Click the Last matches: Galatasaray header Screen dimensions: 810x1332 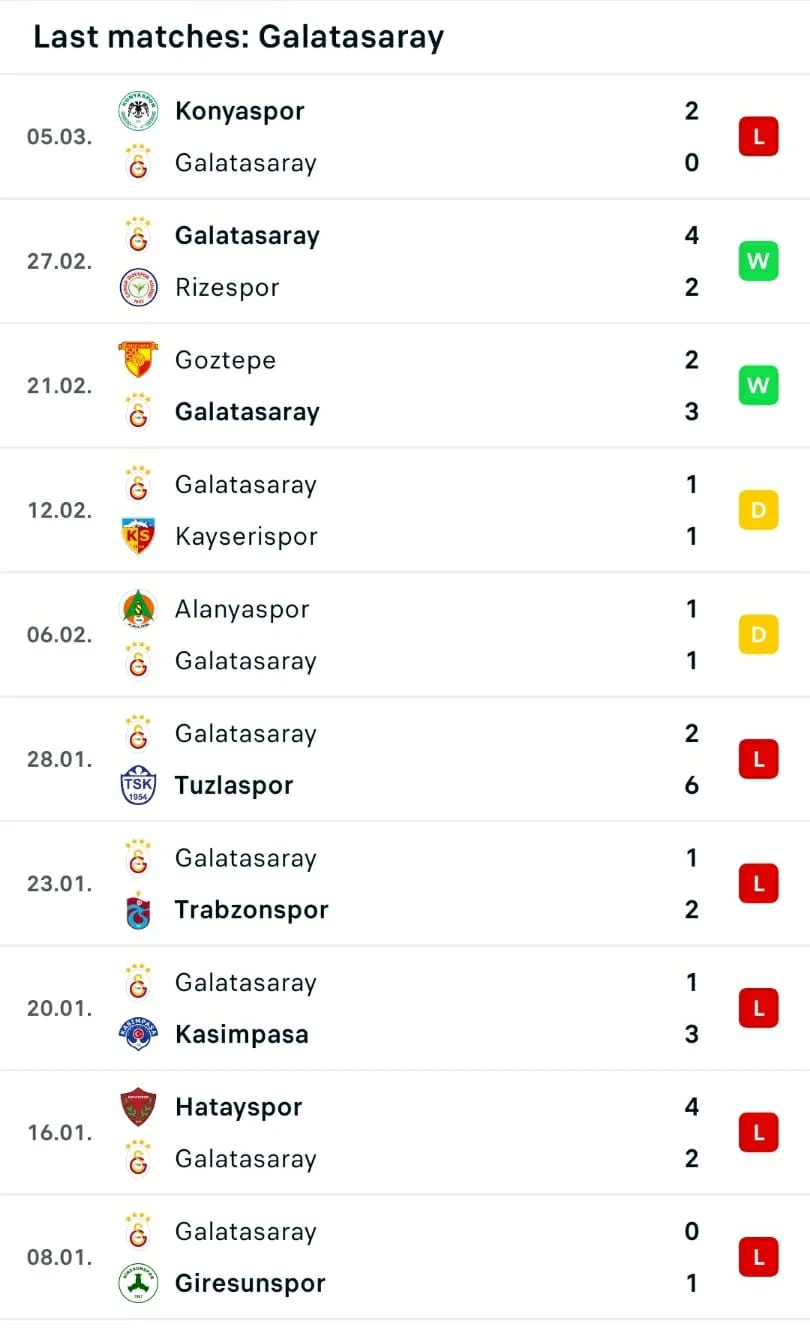point(238,37)
